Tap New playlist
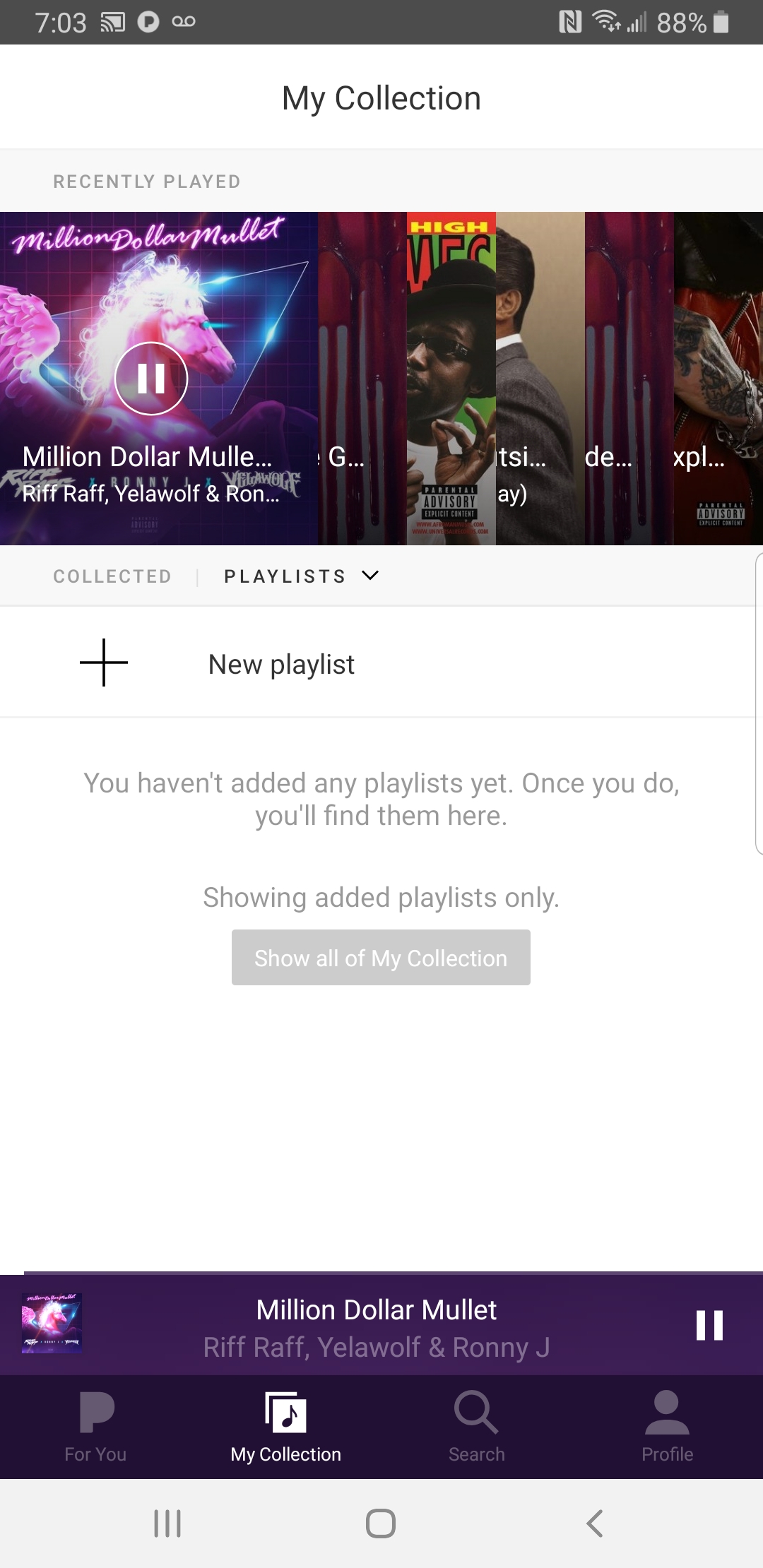The height and width of the screenshot is (1568, 763). (x=280, y=663)
